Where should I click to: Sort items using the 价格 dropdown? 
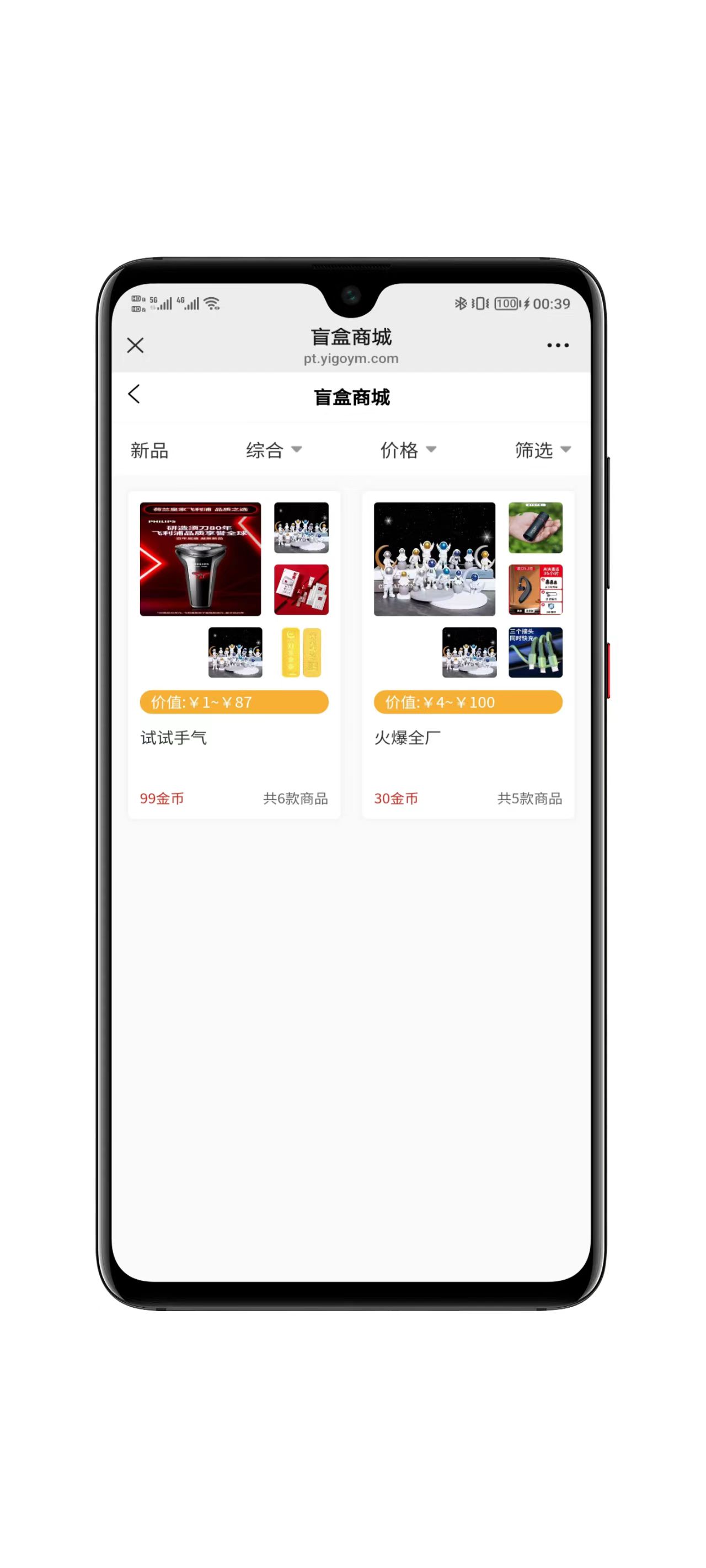click(408, 450)
